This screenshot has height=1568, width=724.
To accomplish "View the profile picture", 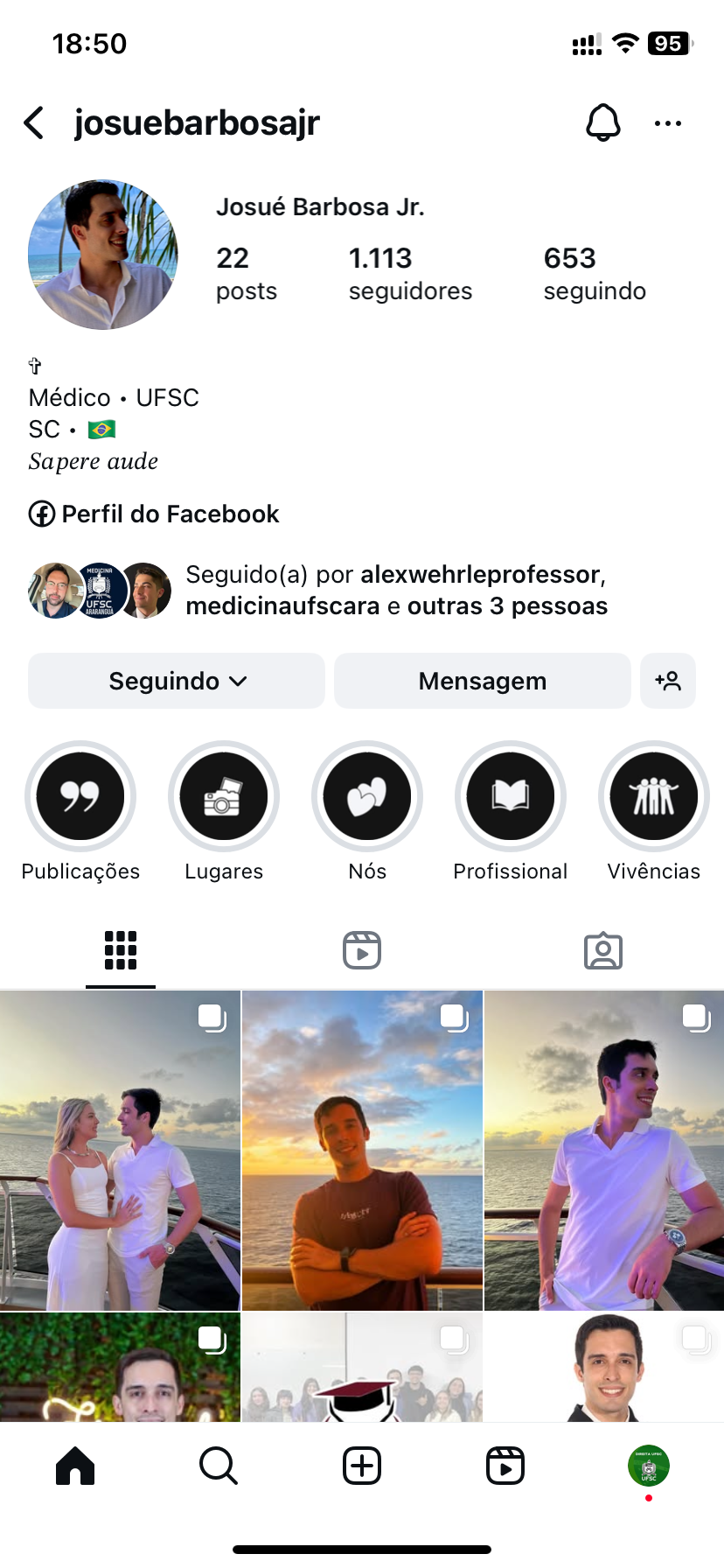I will coord(103,255).
